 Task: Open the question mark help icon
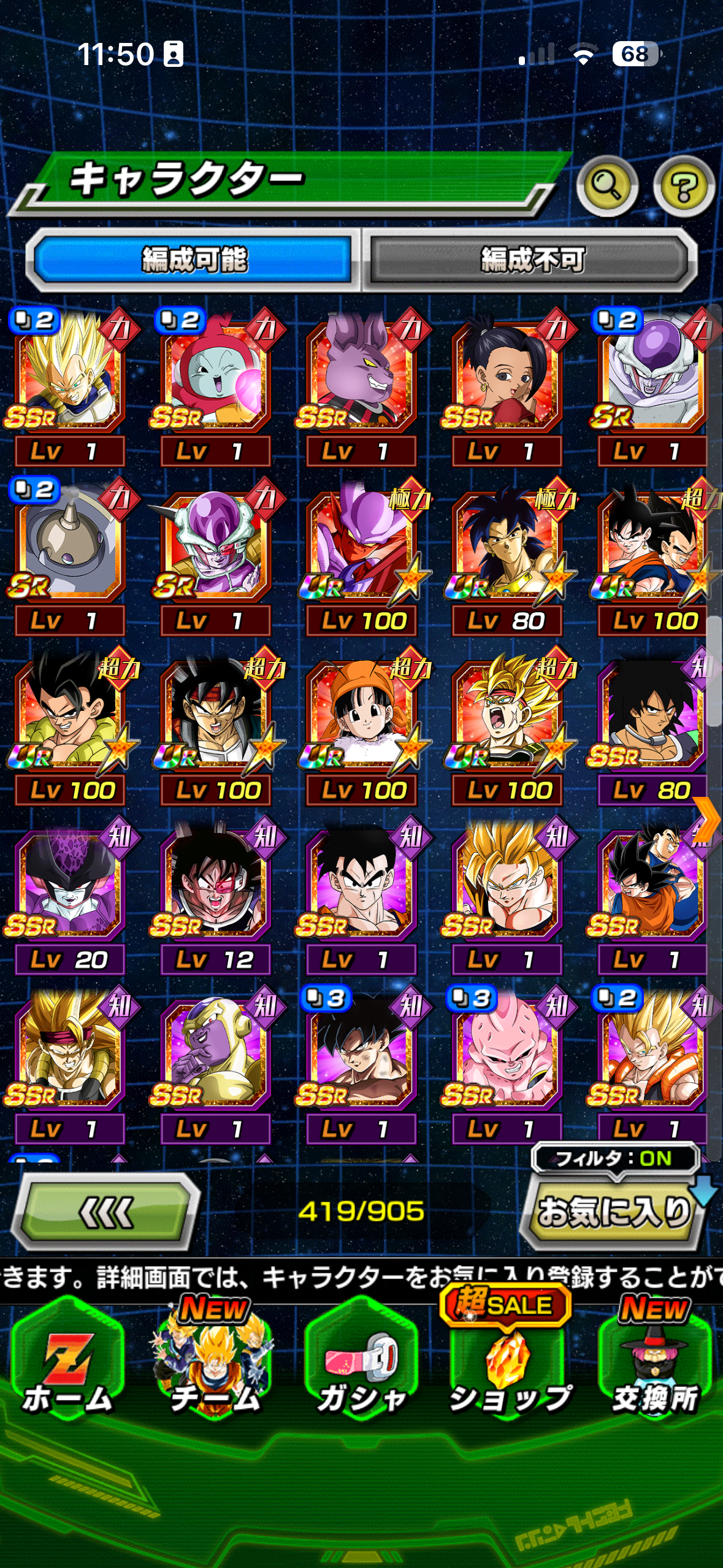[683, 186]
